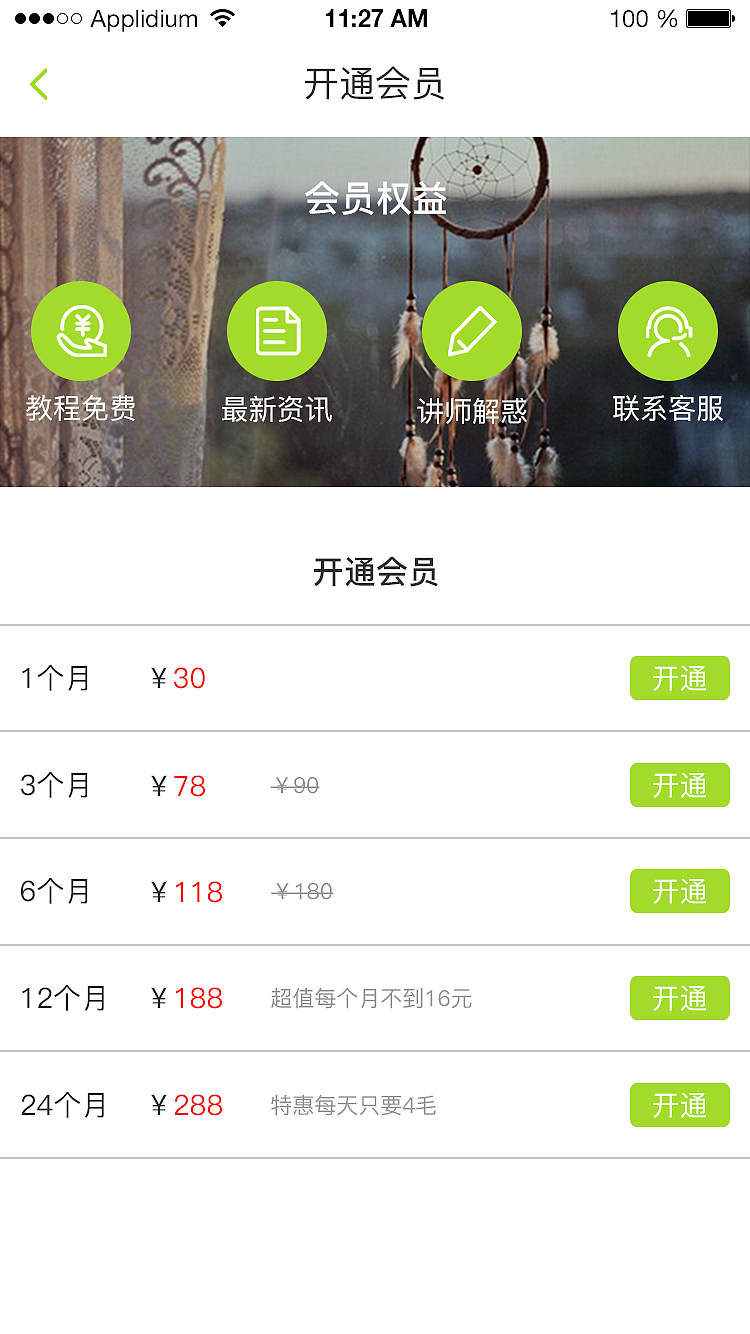Image resolution: width=750 pixels, height=1334 pixels.
Task: Open 开通 for the 1-month plan
Action: point(679,678)
